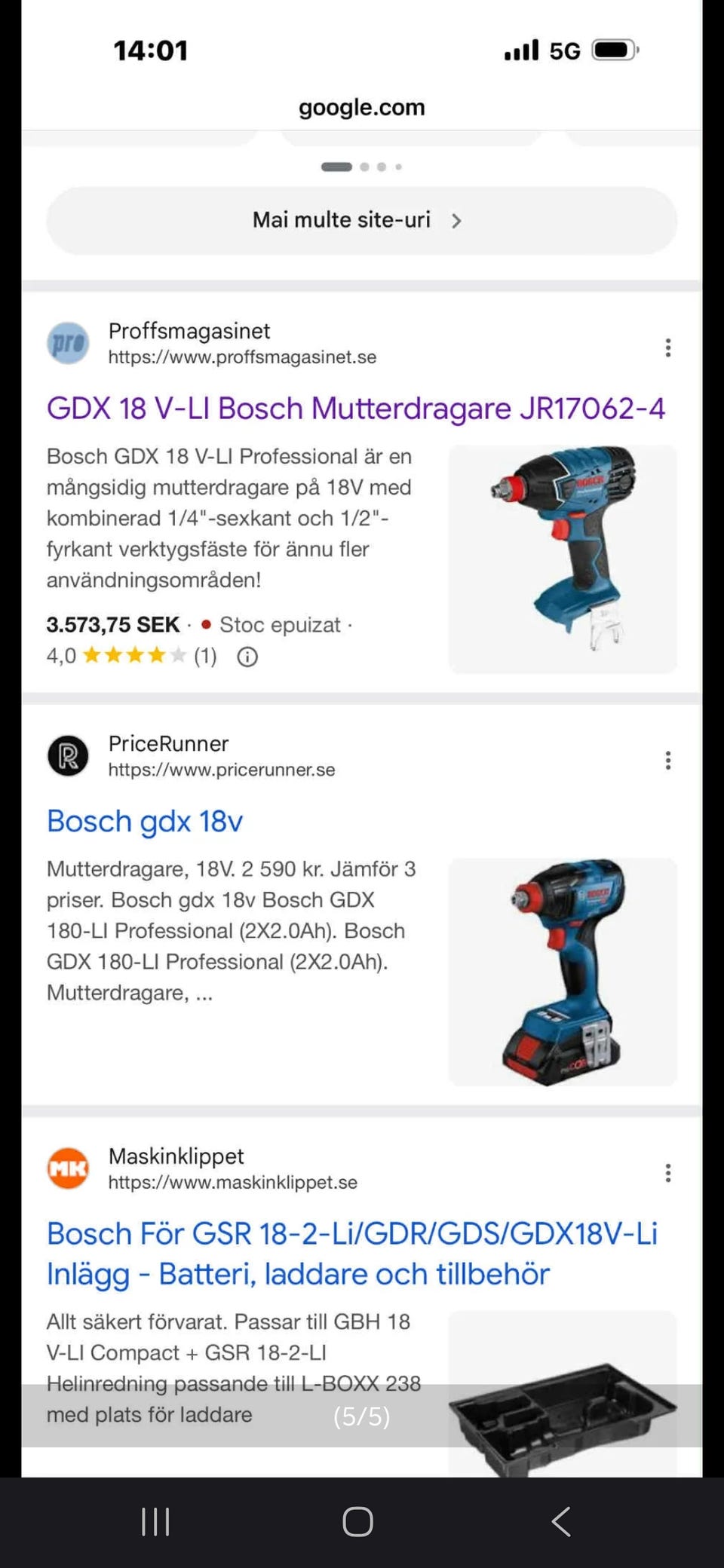The height and width of the screenshot is (1568, 724).
Task: Open the GDX 18 V-LI Bosch Mutterdragare result
Action: (355, 409)
